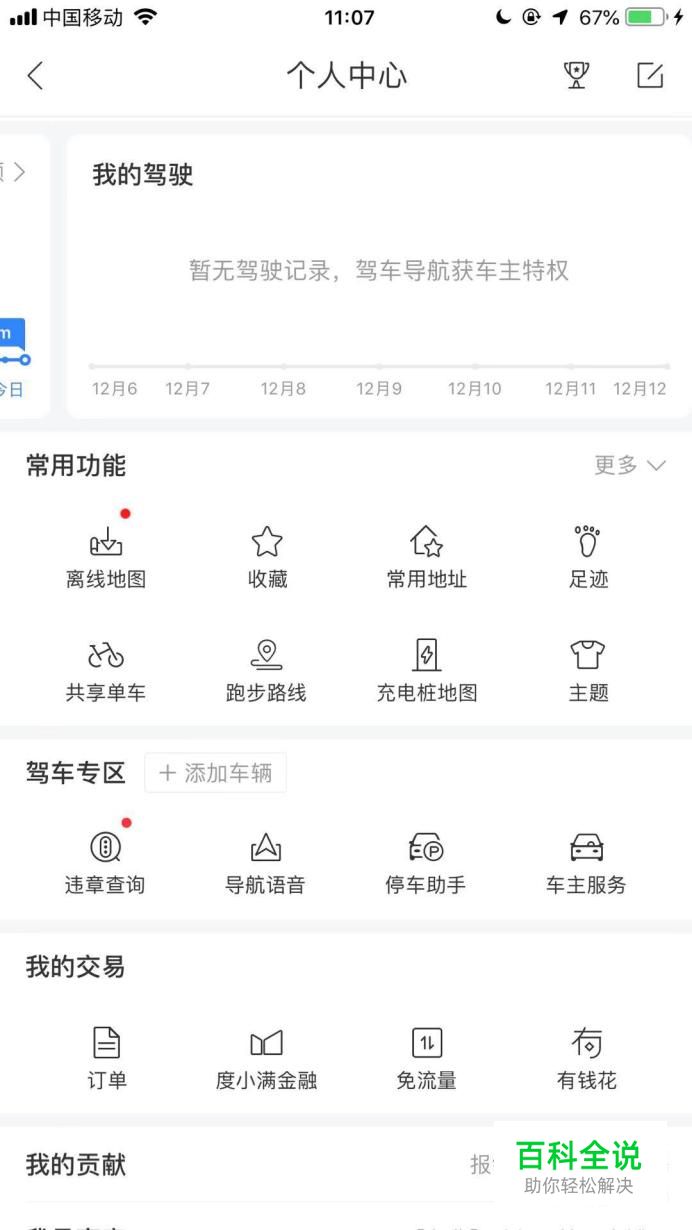Open 车主服务 car owner services
Viewport: 692px width, 1230px height.
[587, 864]
